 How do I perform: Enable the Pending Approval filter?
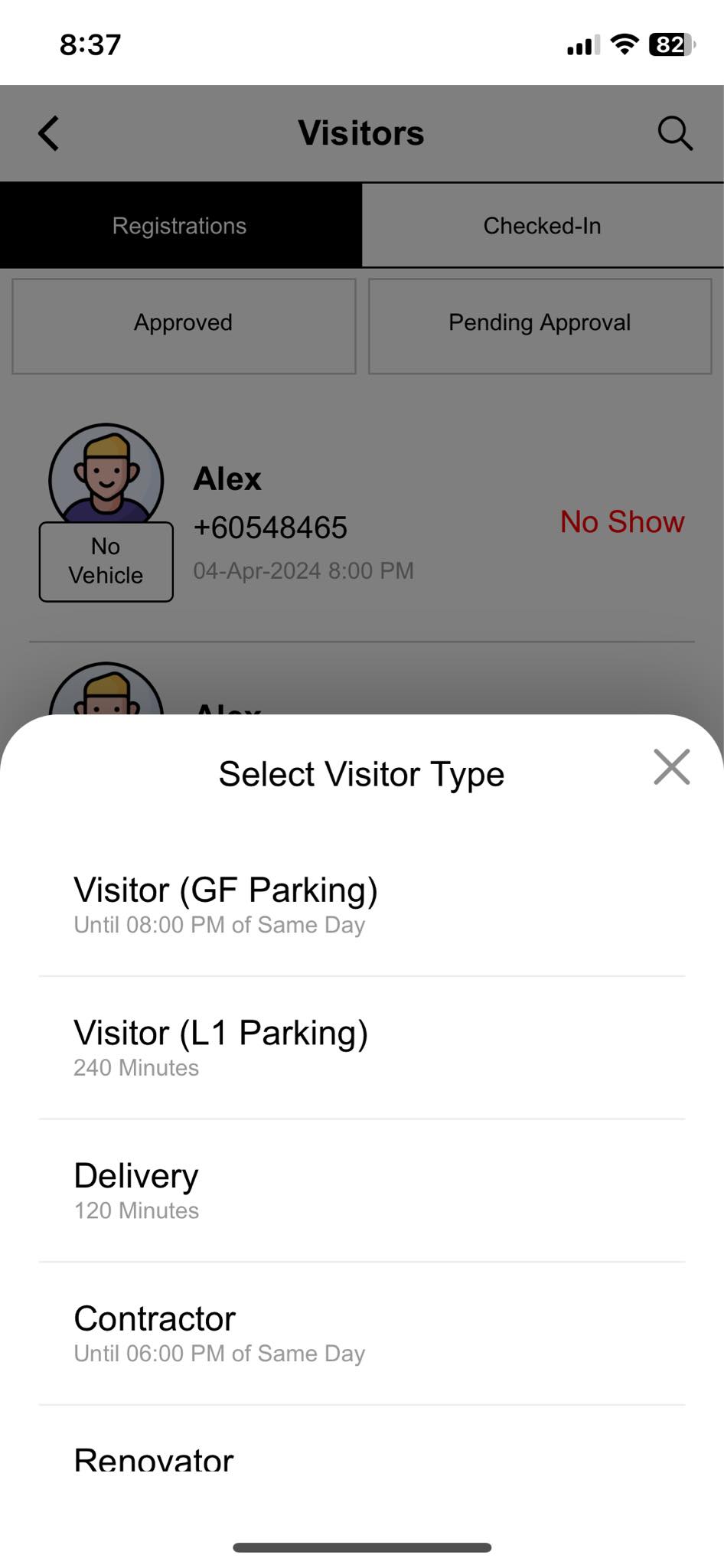coord(539,323)
